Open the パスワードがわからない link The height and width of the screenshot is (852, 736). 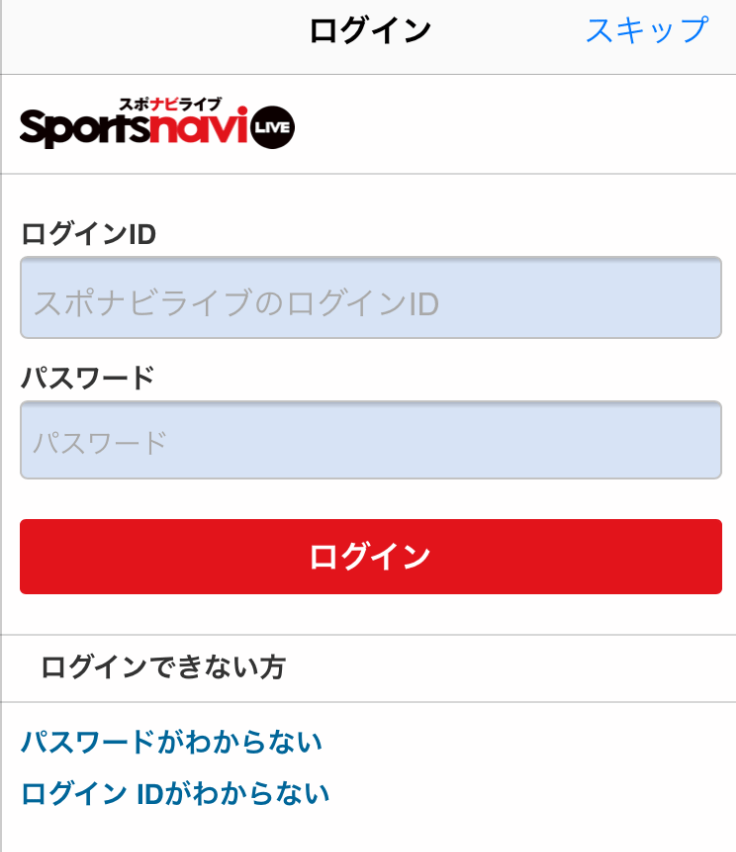pyautogui.click(x=172, y=742)
